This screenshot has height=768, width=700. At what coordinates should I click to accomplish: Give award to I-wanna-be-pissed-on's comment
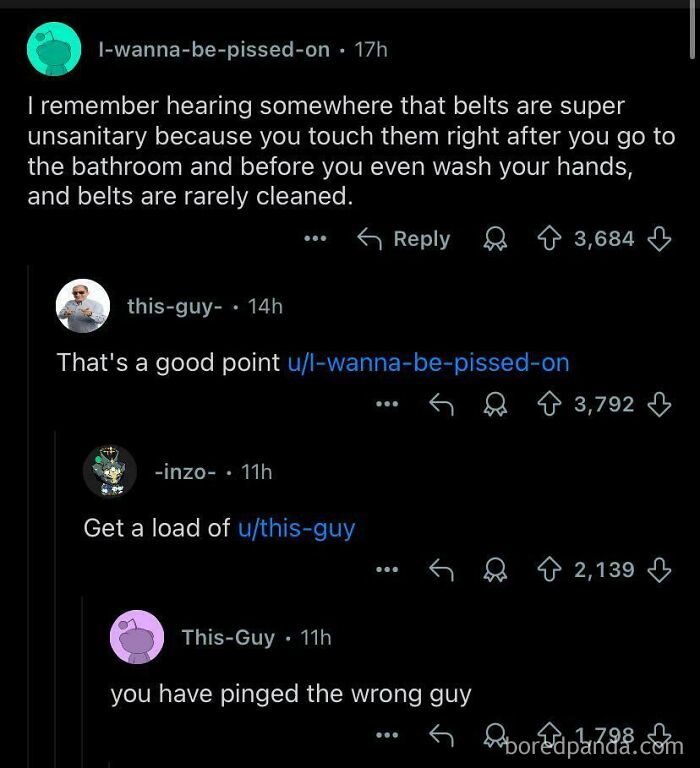494,239
